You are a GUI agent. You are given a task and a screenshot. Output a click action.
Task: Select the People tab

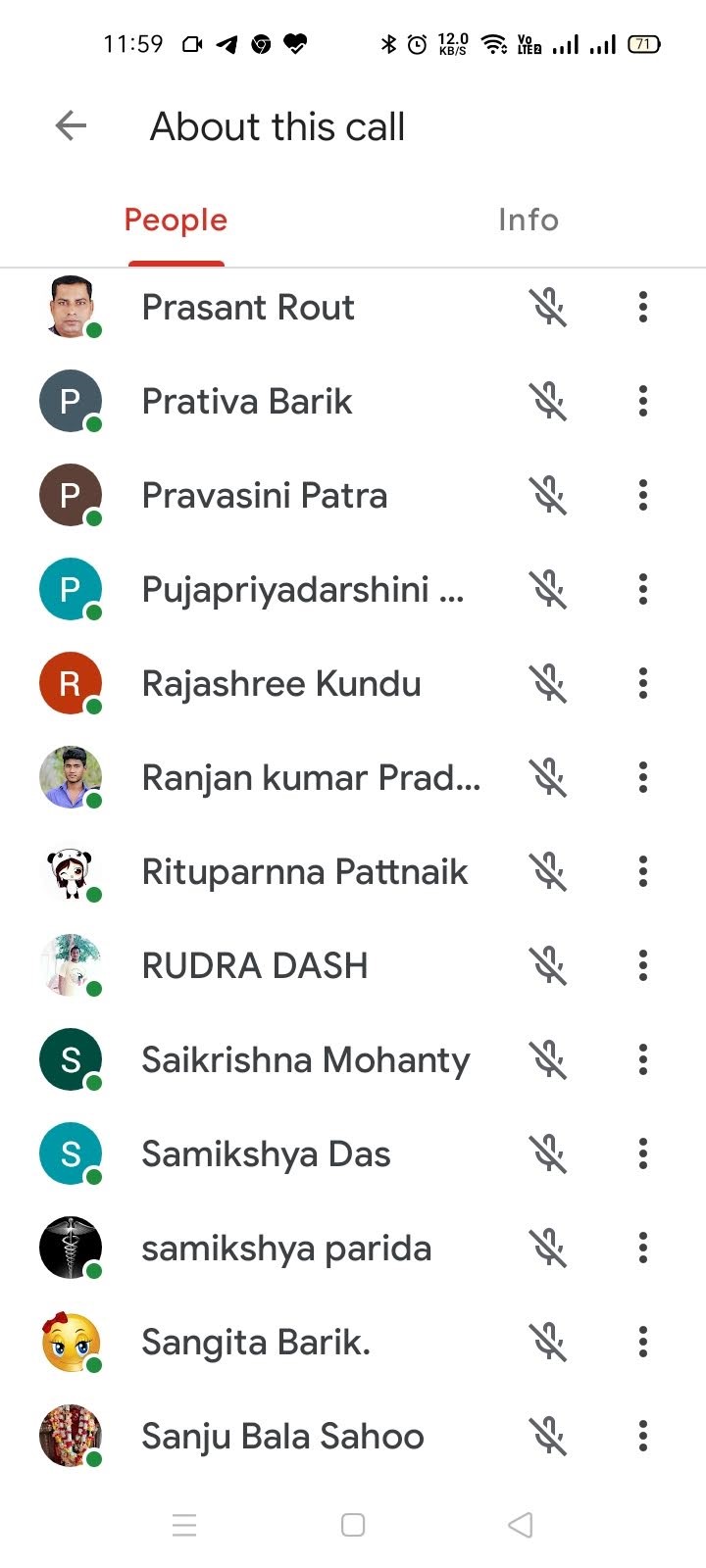click(176, 220)
